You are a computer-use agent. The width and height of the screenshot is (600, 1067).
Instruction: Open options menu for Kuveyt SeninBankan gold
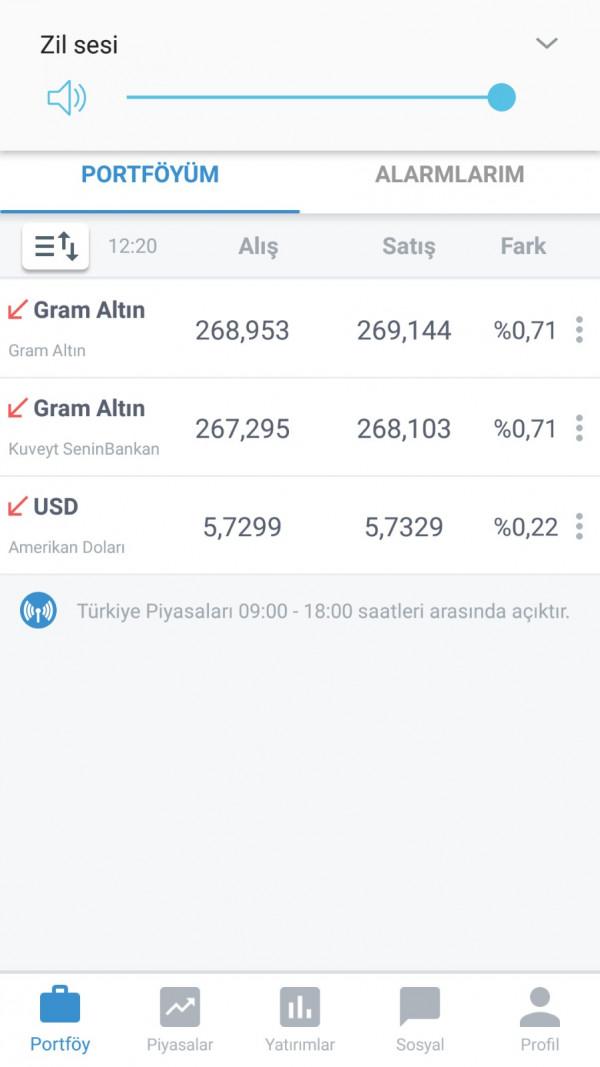pos(579,428)
